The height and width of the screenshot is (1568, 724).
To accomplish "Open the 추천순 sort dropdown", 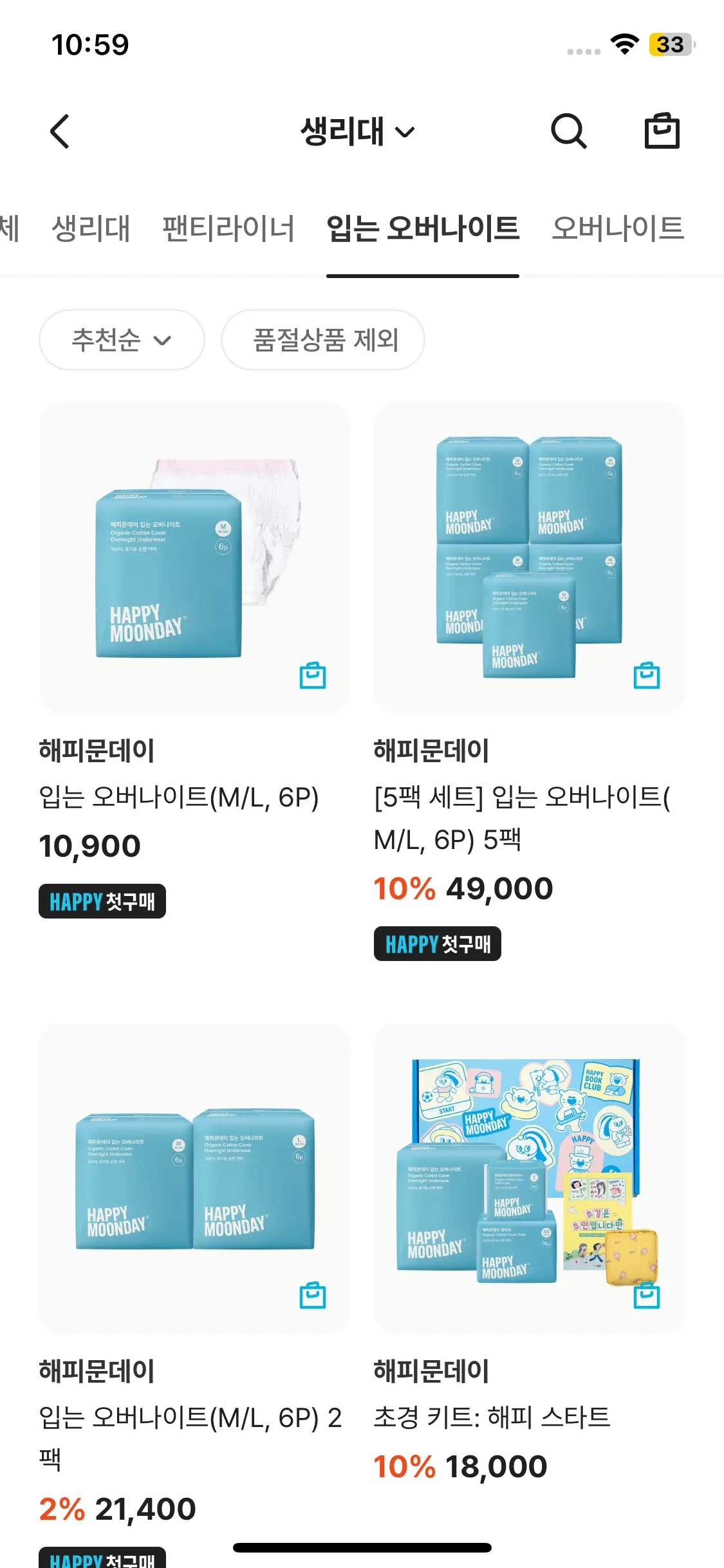I will click(122, 340).
